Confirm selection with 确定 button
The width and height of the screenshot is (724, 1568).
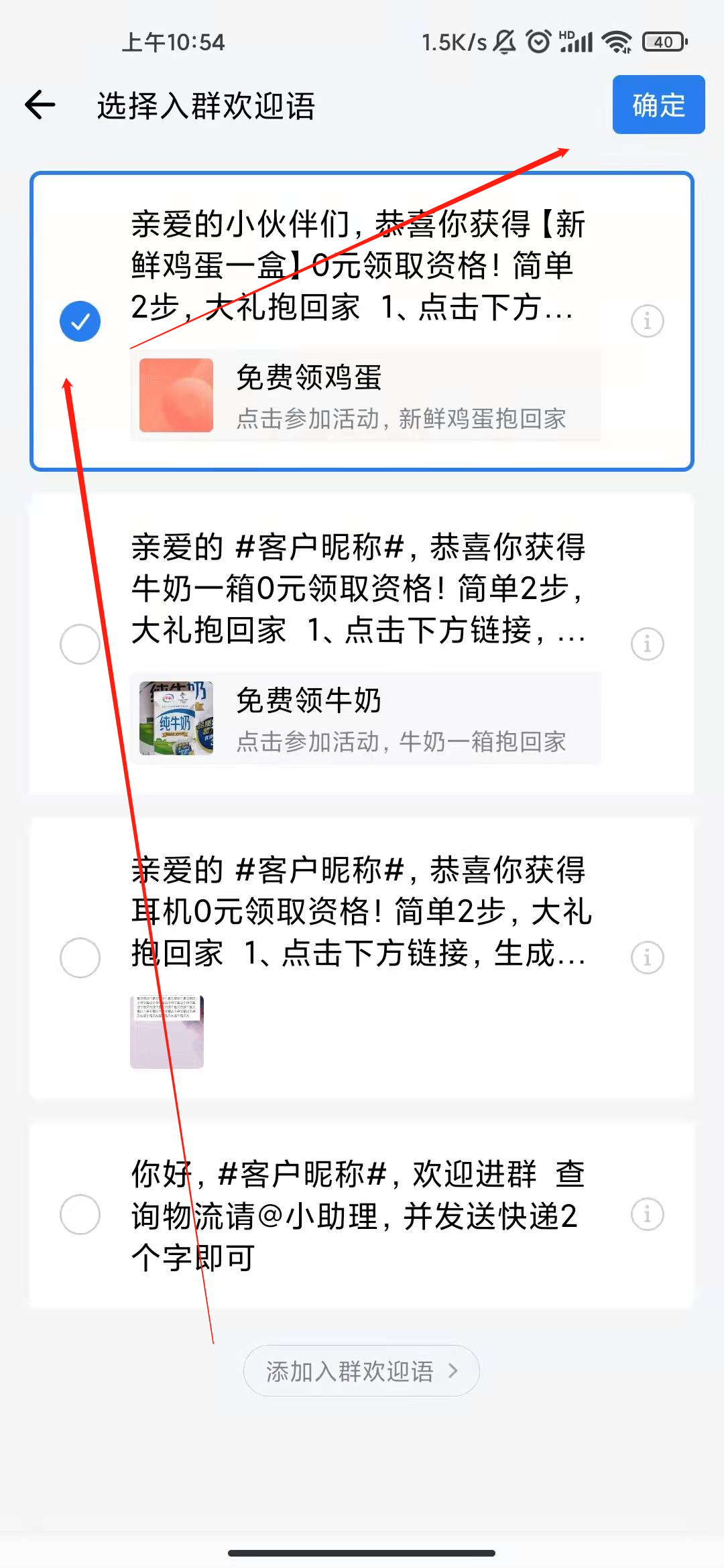coord(658,105)
